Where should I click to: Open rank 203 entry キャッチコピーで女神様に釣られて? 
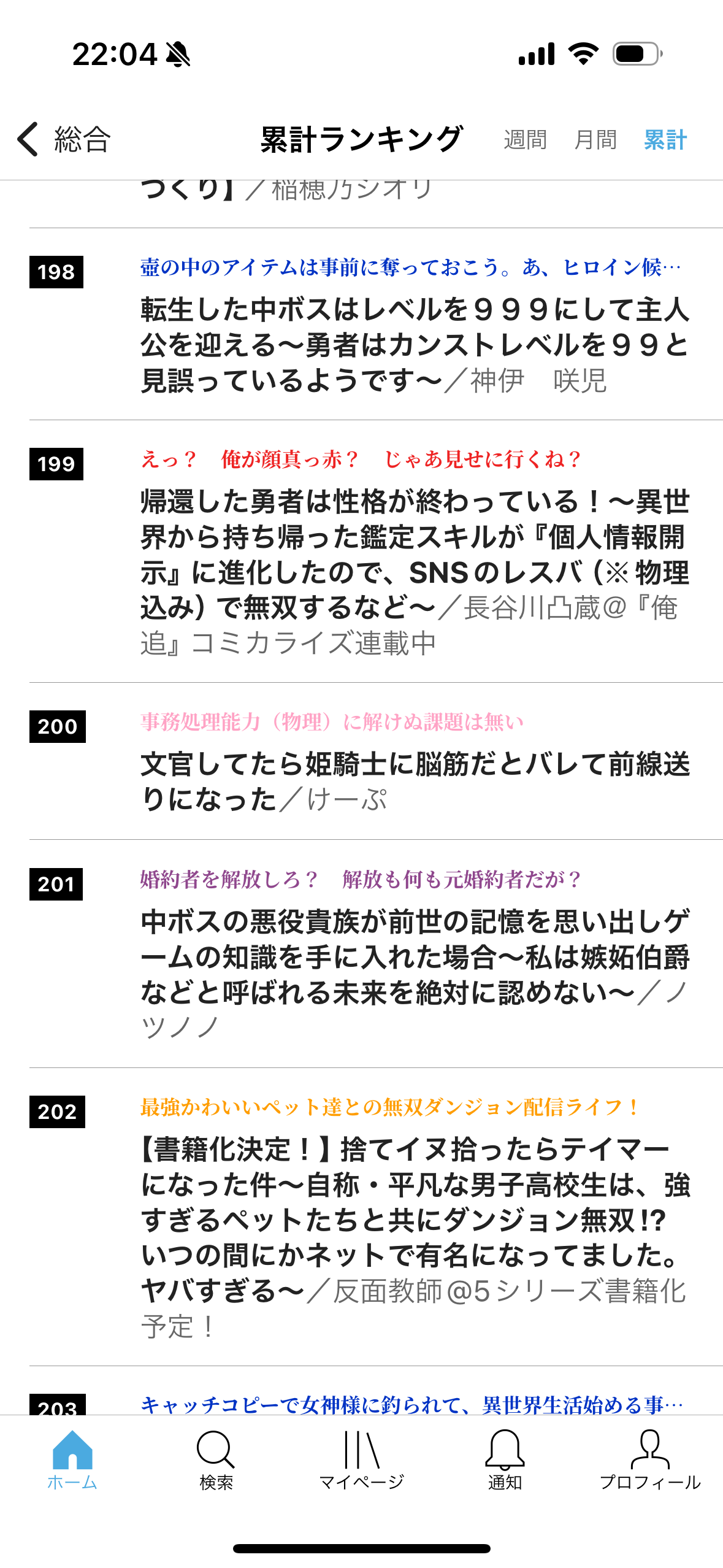(411, 1404)
